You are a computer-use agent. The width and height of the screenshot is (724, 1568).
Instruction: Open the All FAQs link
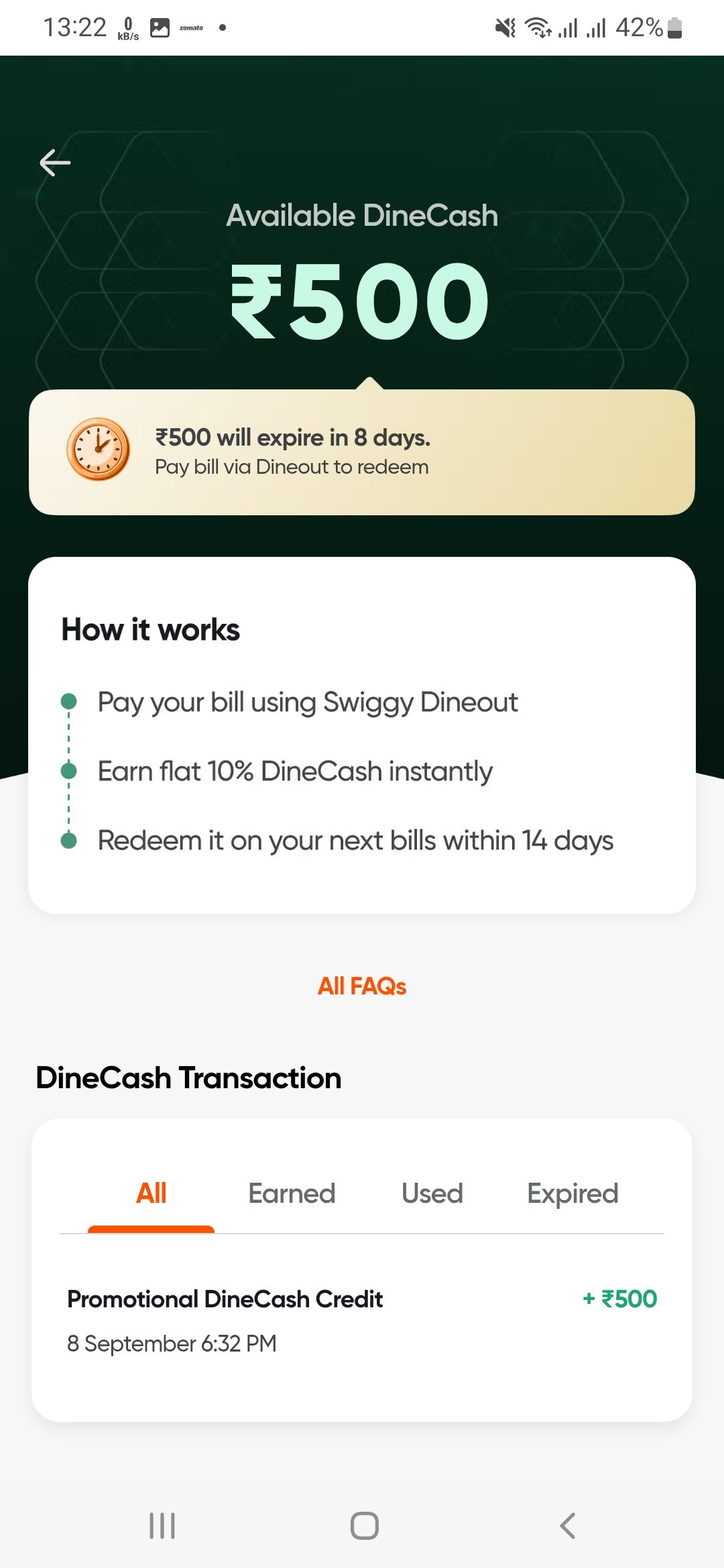click(x=361, y=986)
